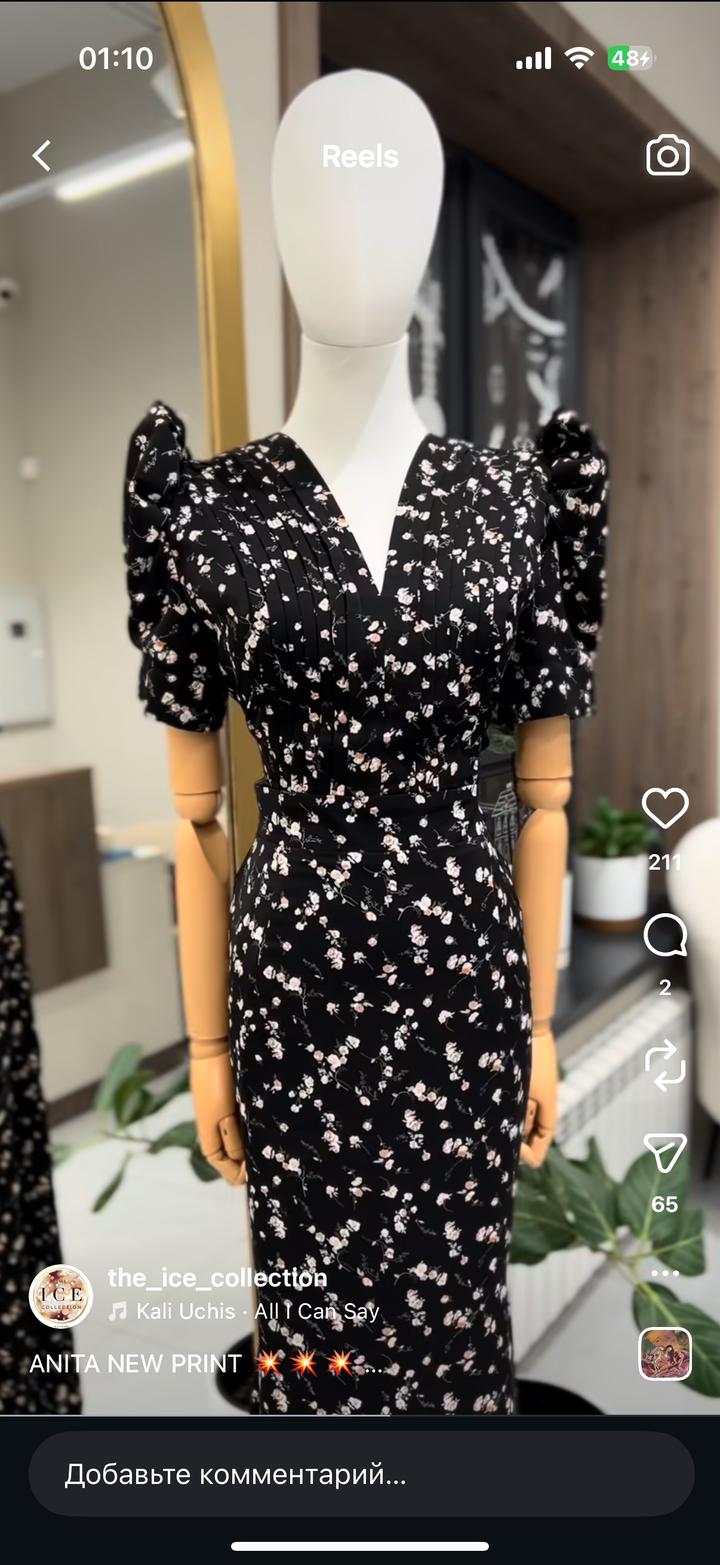Share the reel via the paper plane icon
Screen dimensions: 720x1565
click(665, 1154)
